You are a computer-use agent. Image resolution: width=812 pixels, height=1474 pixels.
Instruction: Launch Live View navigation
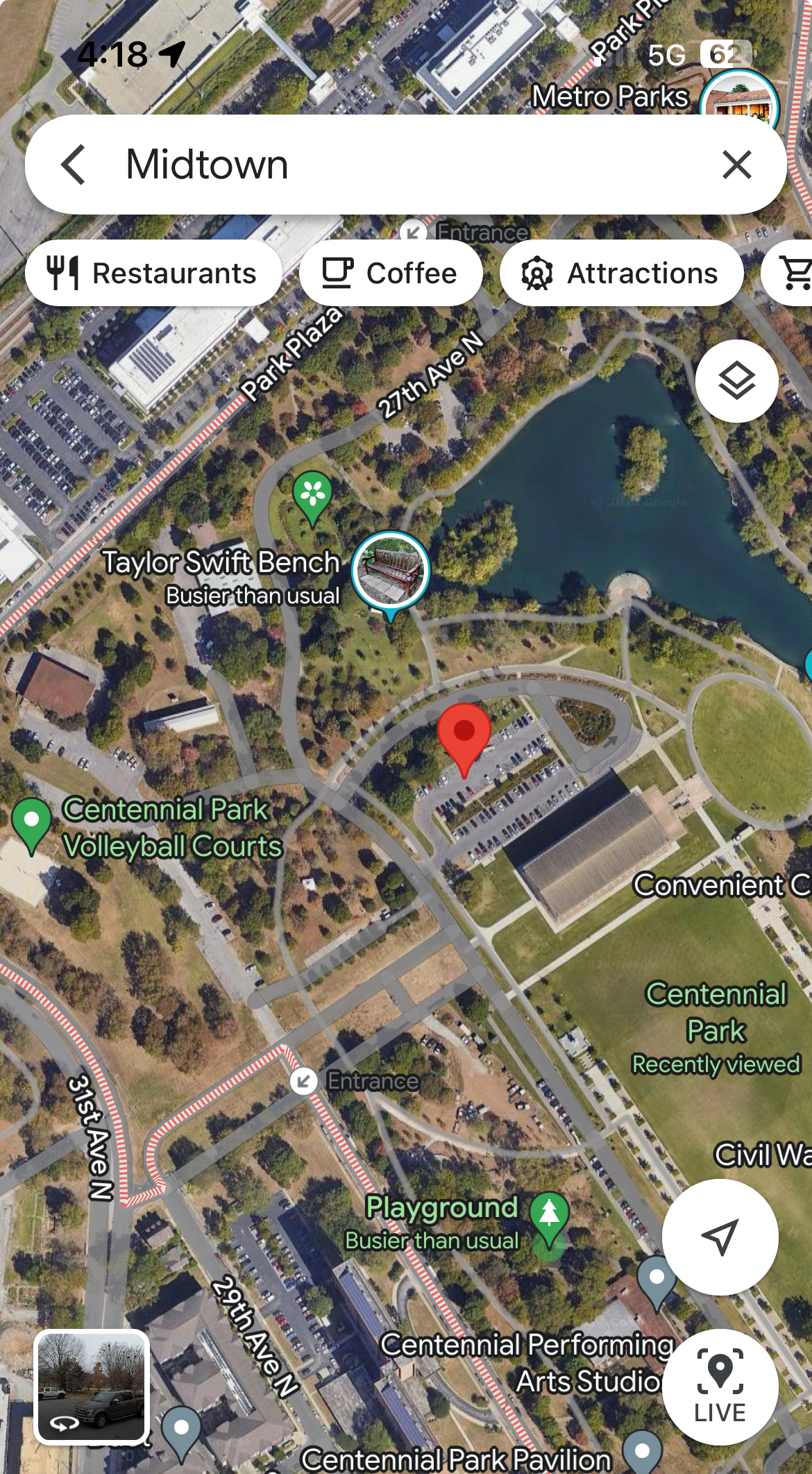[720, 1387]
